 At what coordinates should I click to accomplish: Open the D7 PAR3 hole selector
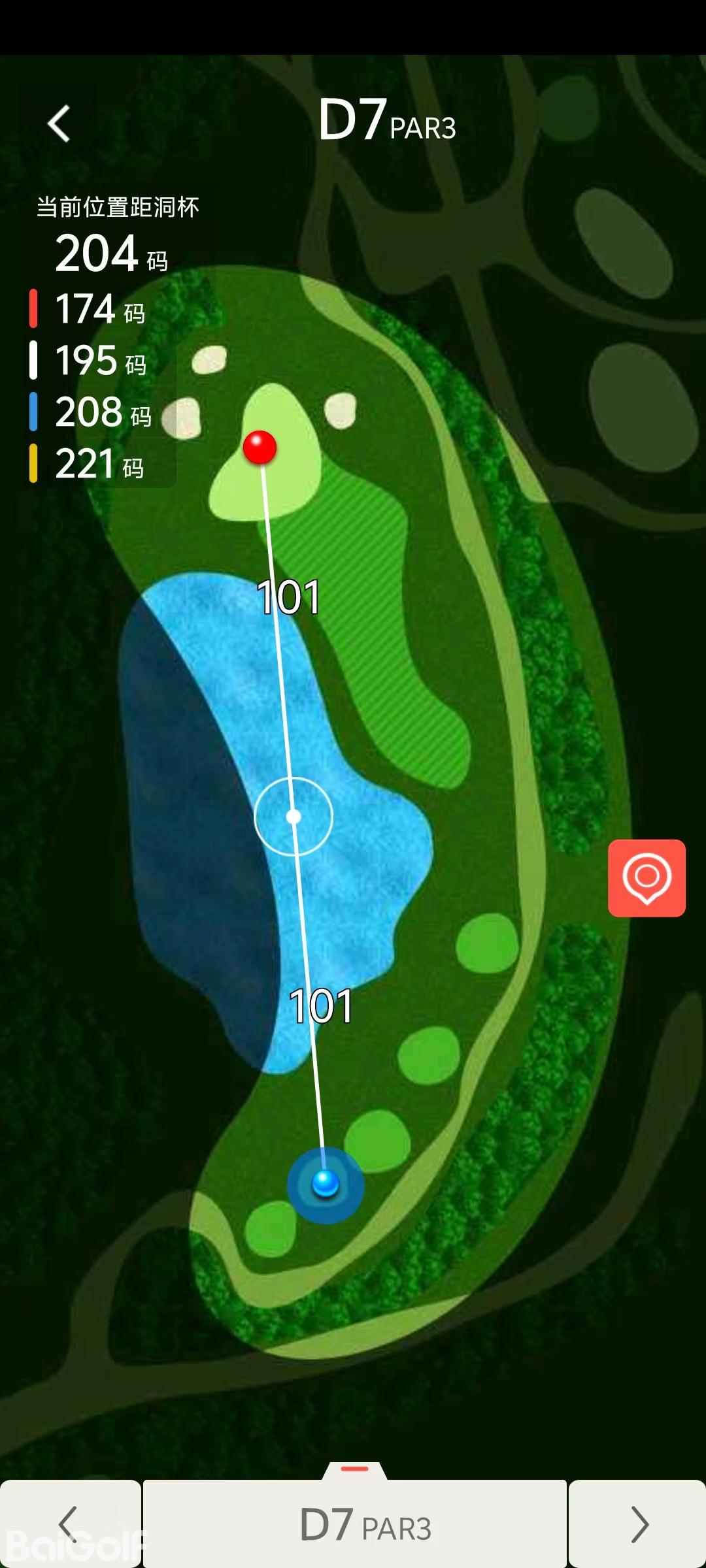[x=355, y=1524]
